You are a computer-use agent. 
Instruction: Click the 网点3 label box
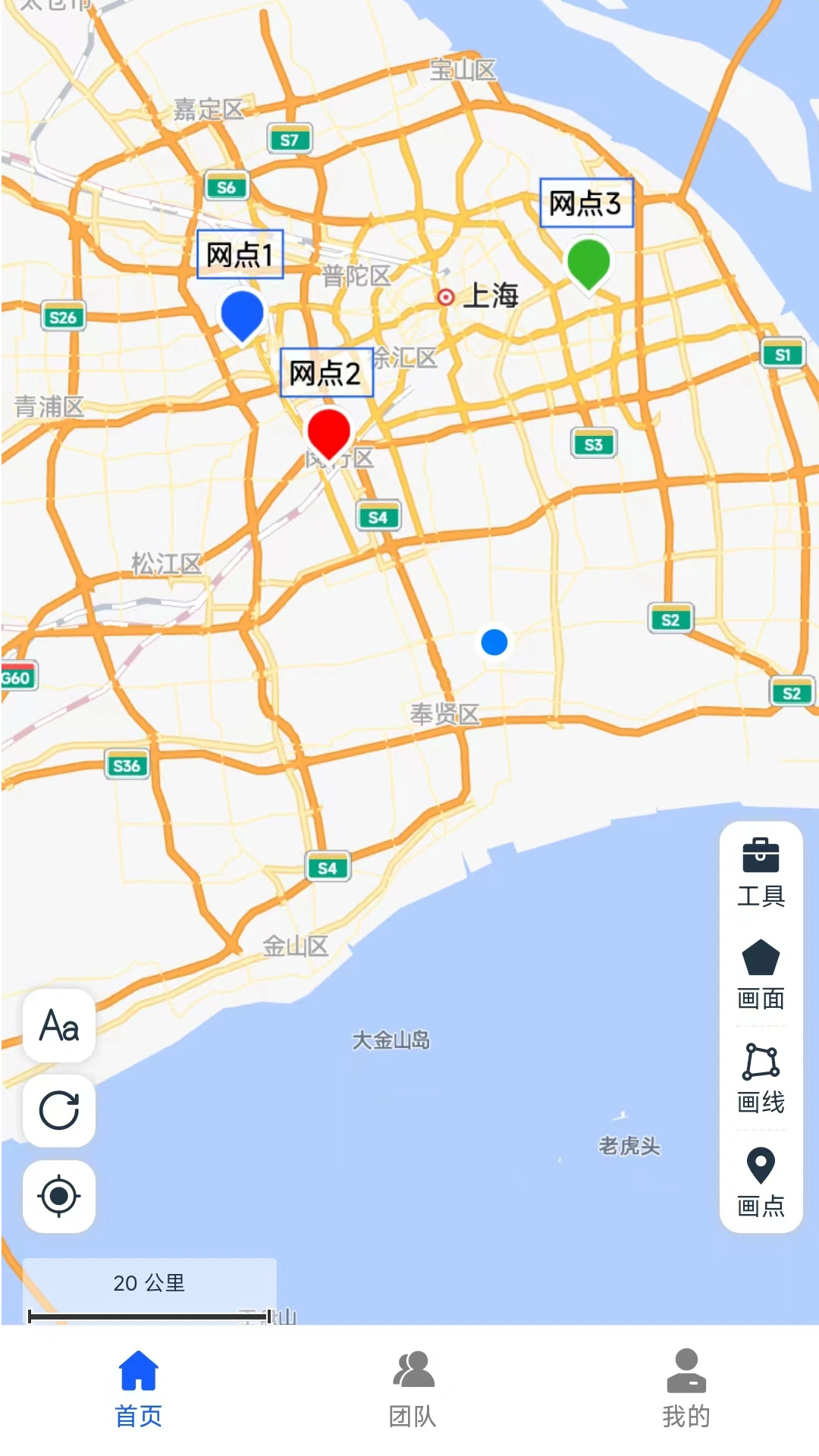pyautogui.click(x=586, y=203)
